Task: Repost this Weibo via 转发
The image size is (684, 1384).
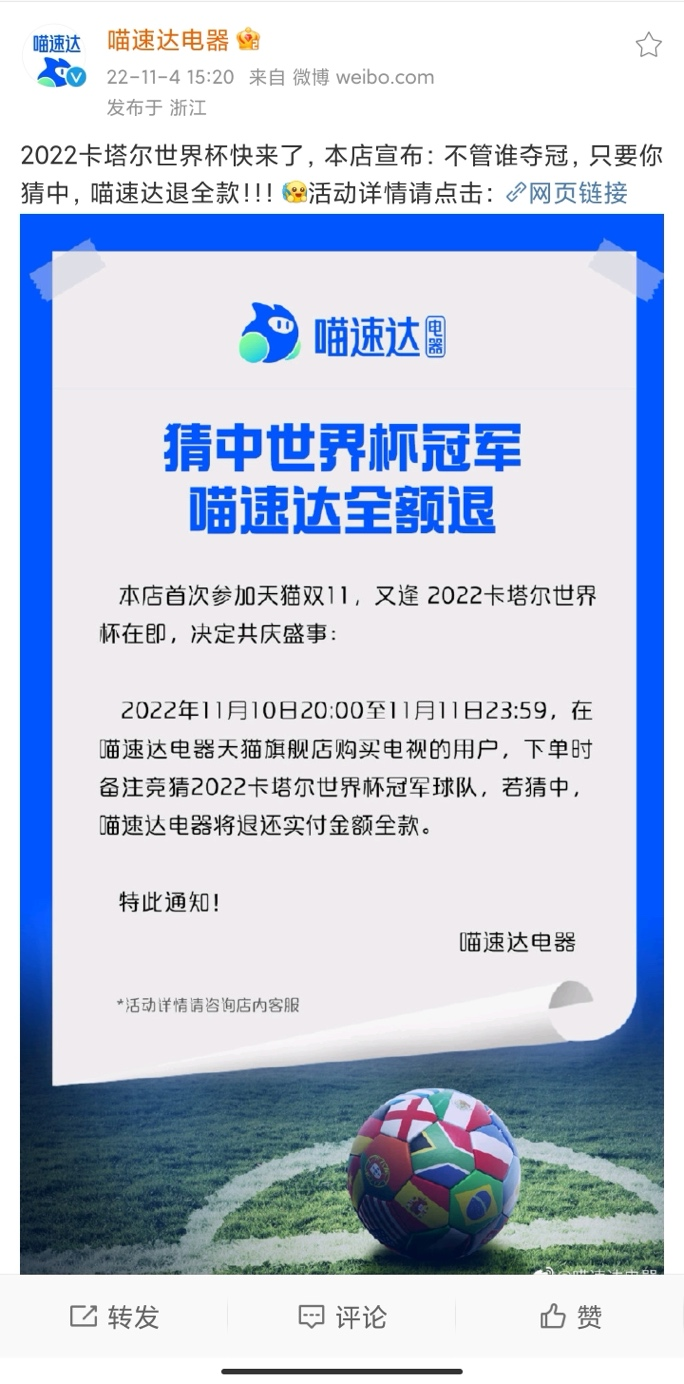Action: coord(115,1317)
